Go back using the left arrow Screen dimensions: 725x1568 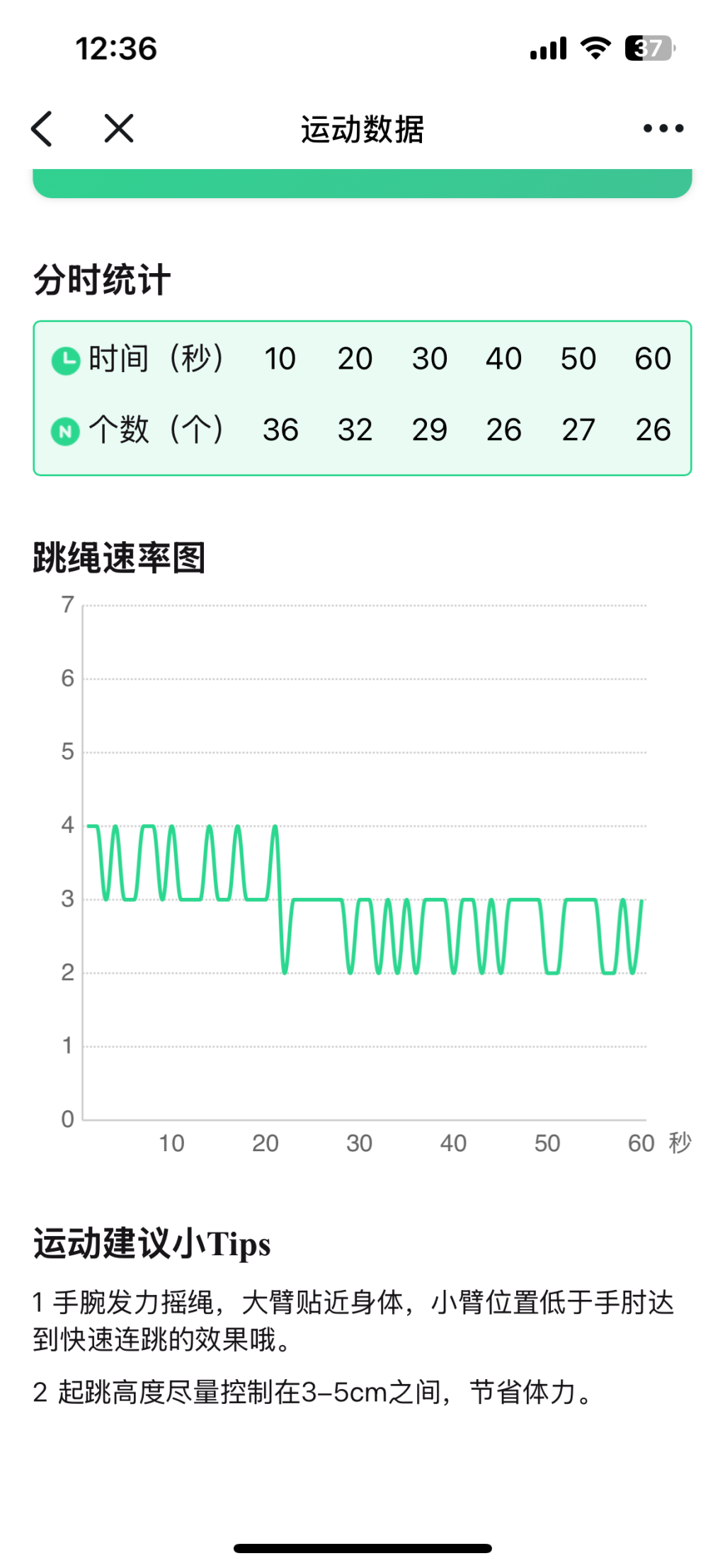pyautogui.click(x=42, y=129)
